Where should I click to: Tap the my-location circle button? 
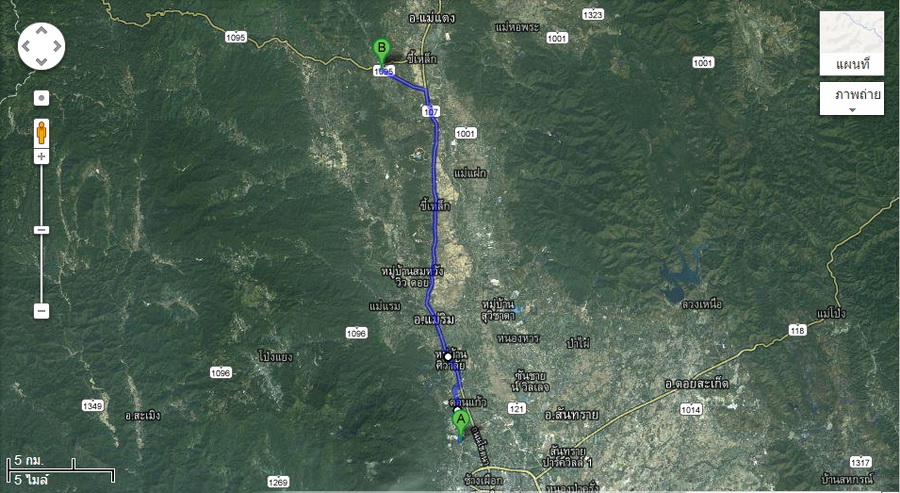pyautogui.click(x=41, y=98)
